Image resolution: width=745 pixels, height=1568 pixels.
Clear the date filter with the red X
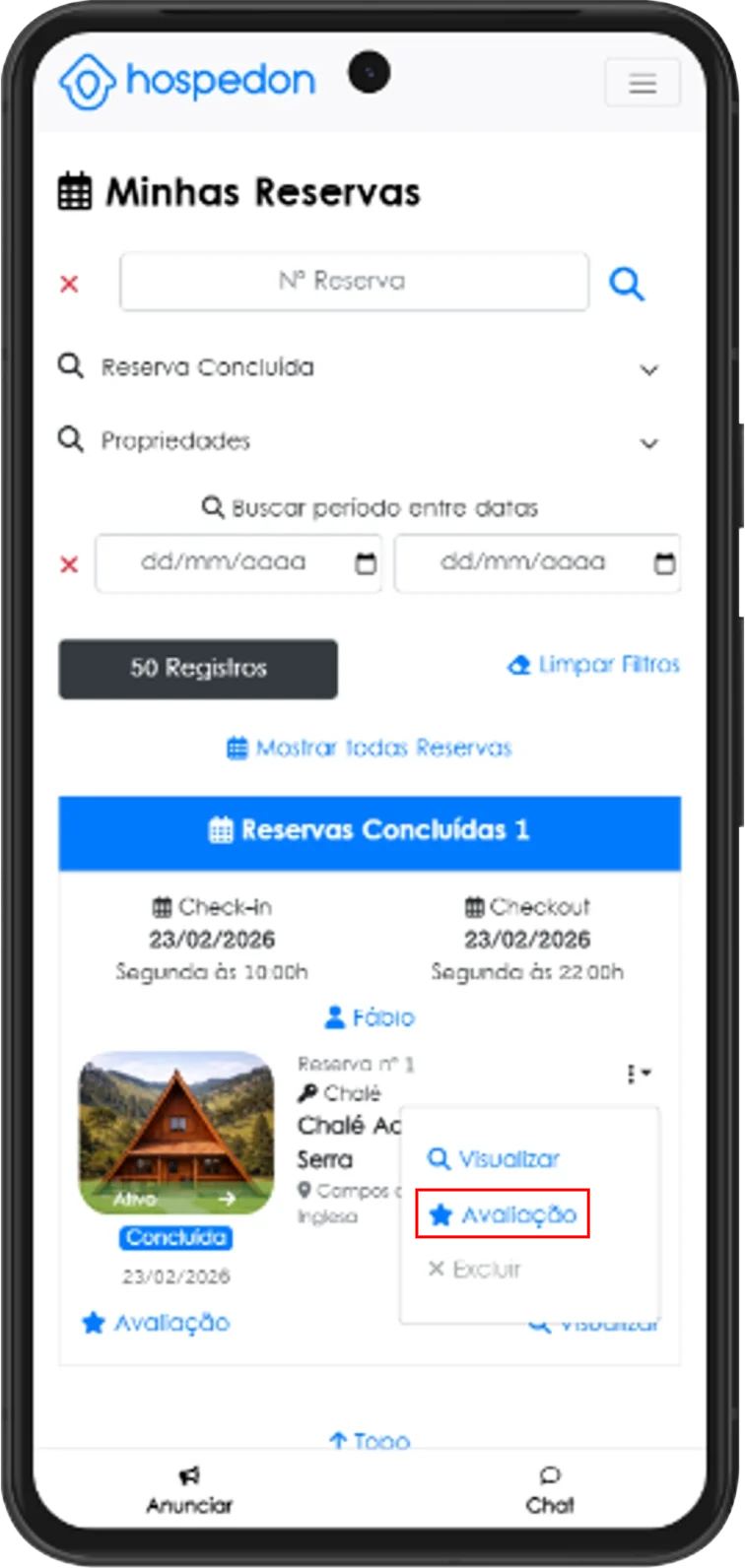(x=69, y=564)
